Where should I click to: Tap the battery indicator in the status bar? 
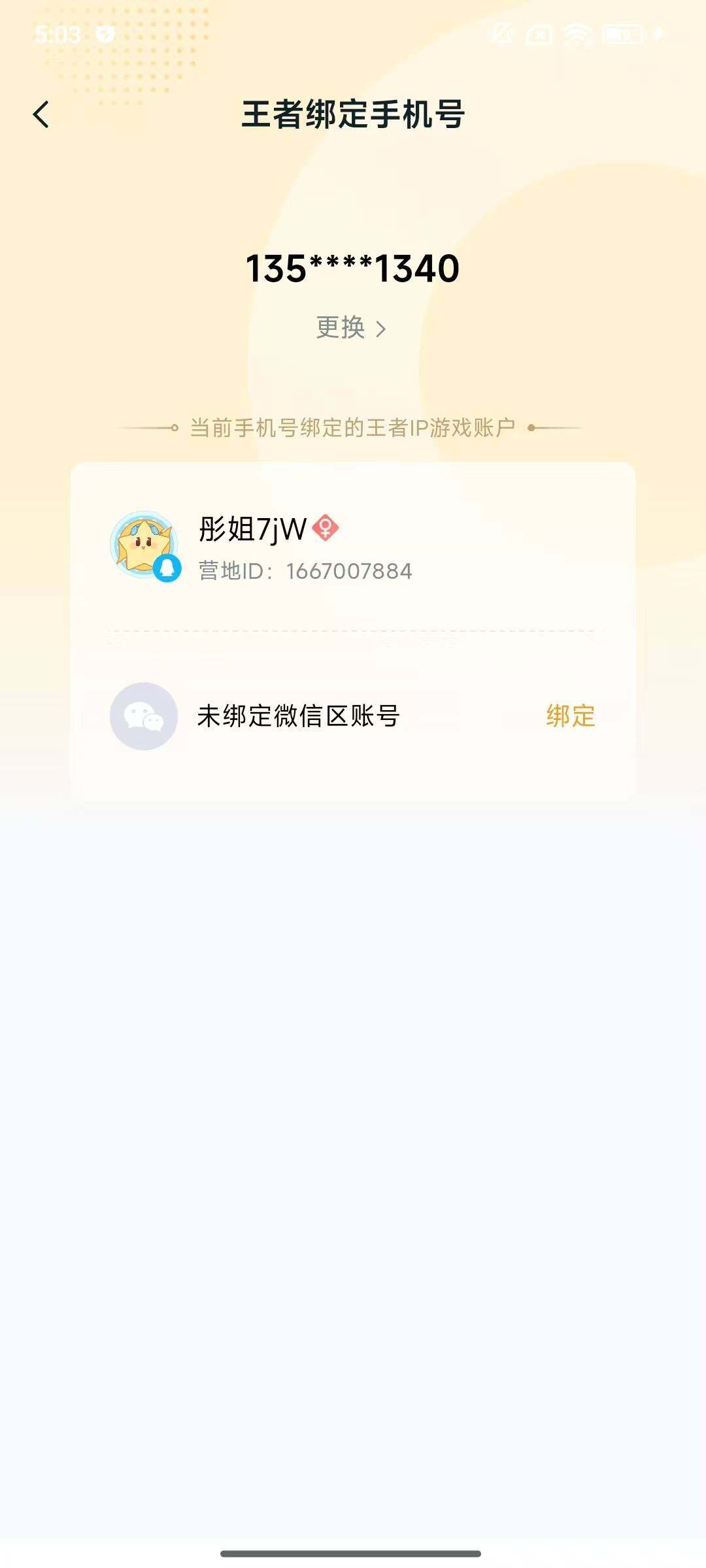click(623, 34)
